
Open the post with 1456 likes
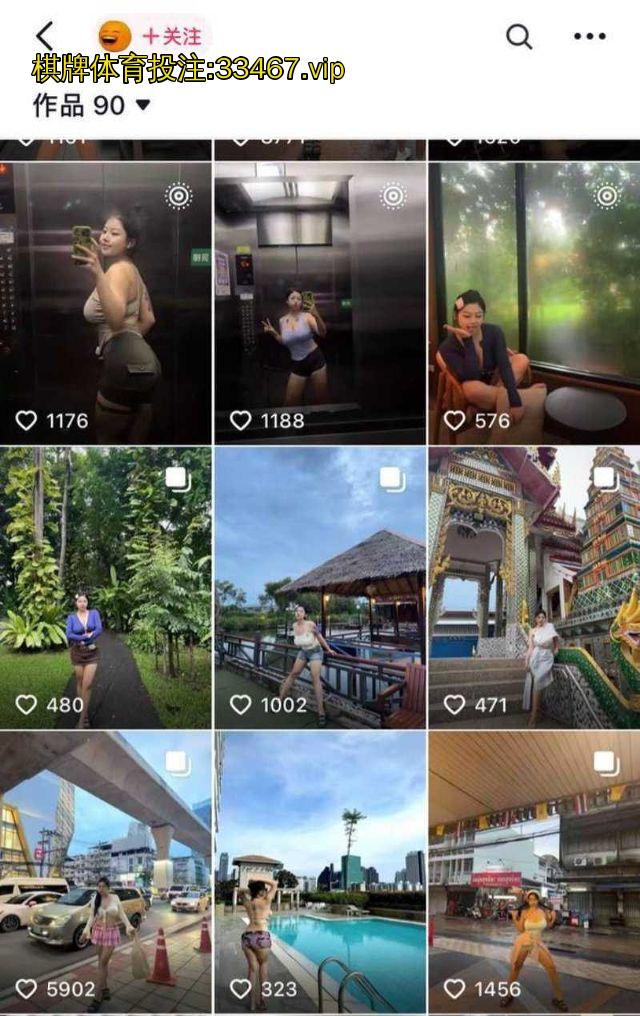[534, 872]
